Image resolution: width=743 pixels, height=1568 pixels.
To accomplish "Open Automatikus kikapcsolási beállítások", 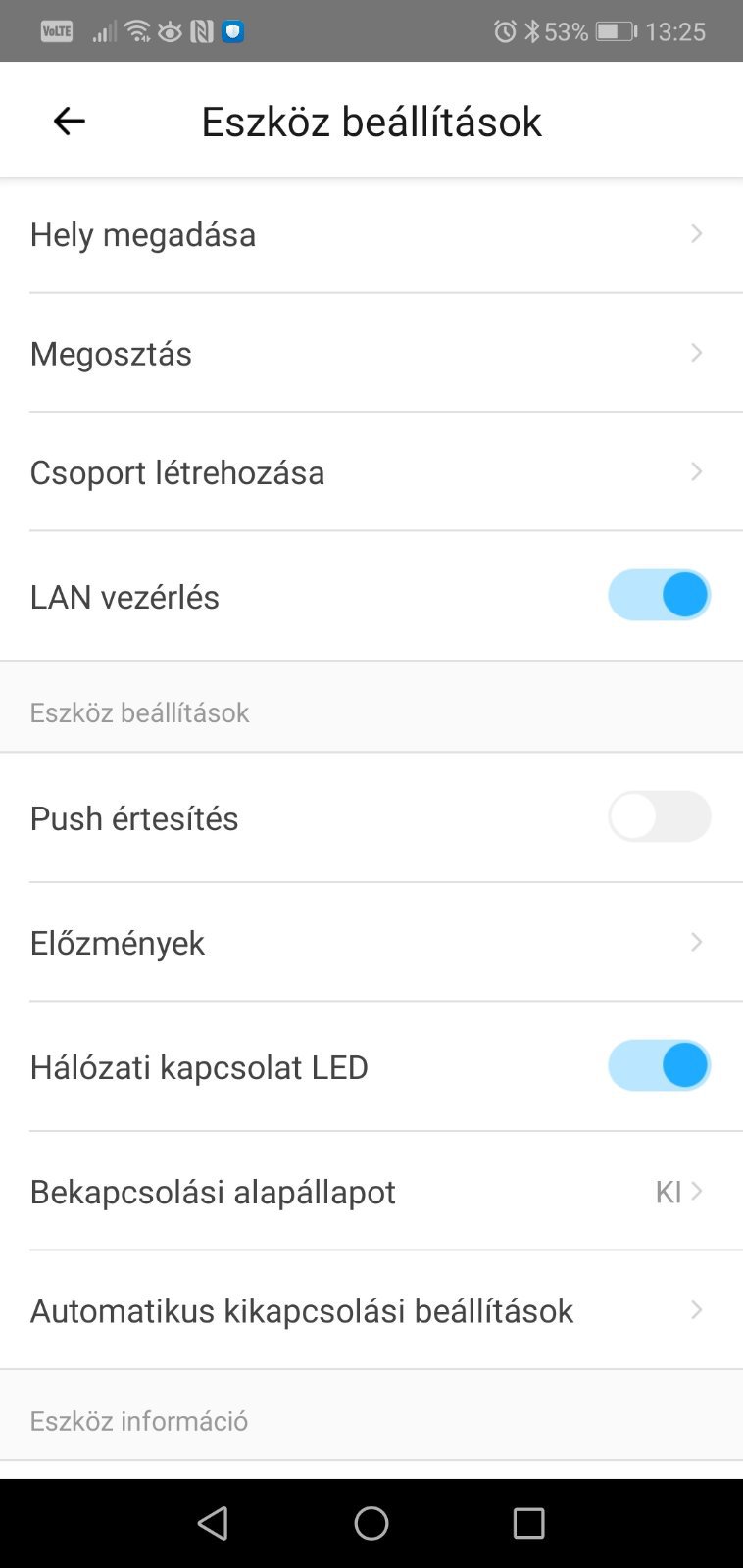I will pos(371,1310).
